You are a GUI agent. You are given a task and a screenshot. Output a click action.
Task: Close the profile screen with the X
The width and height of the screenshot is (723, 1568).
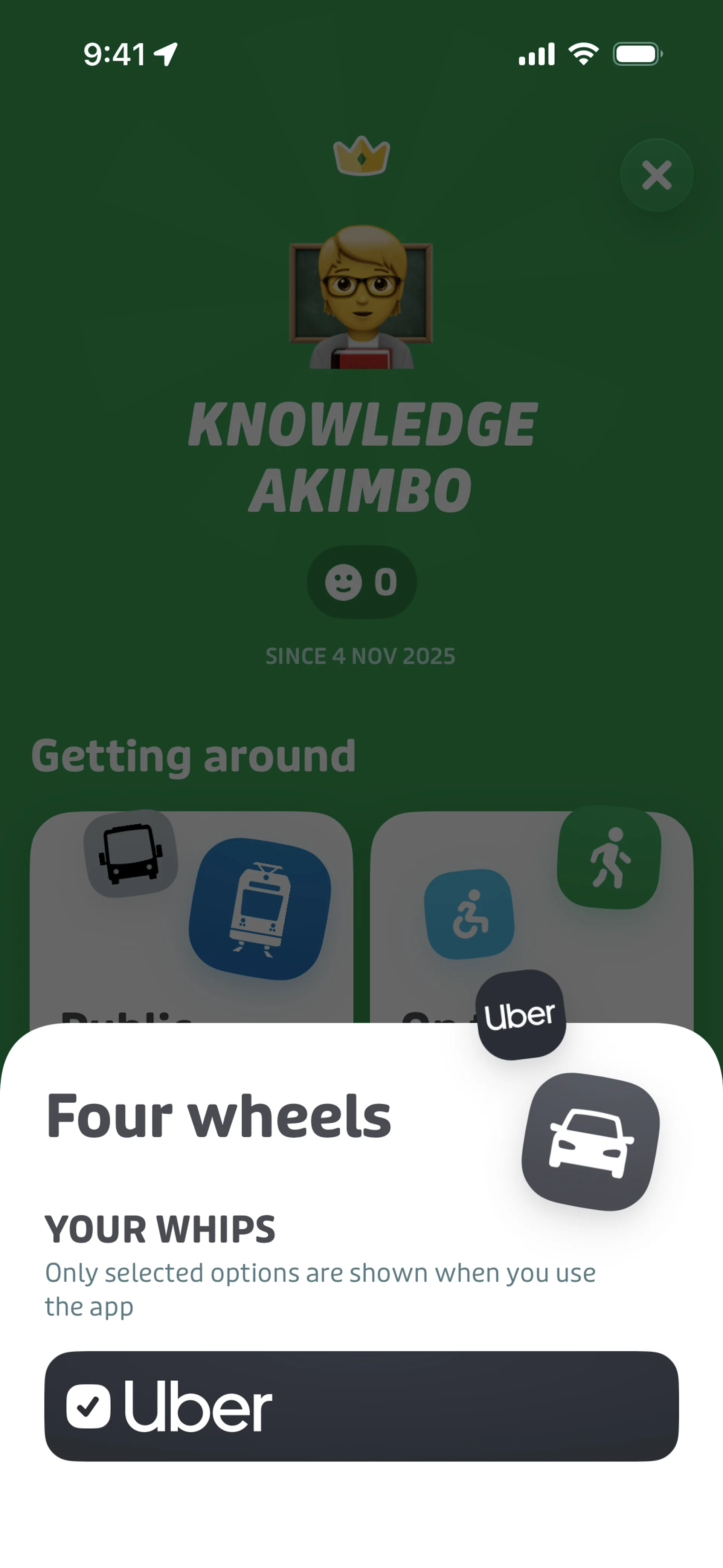(656, 175)
